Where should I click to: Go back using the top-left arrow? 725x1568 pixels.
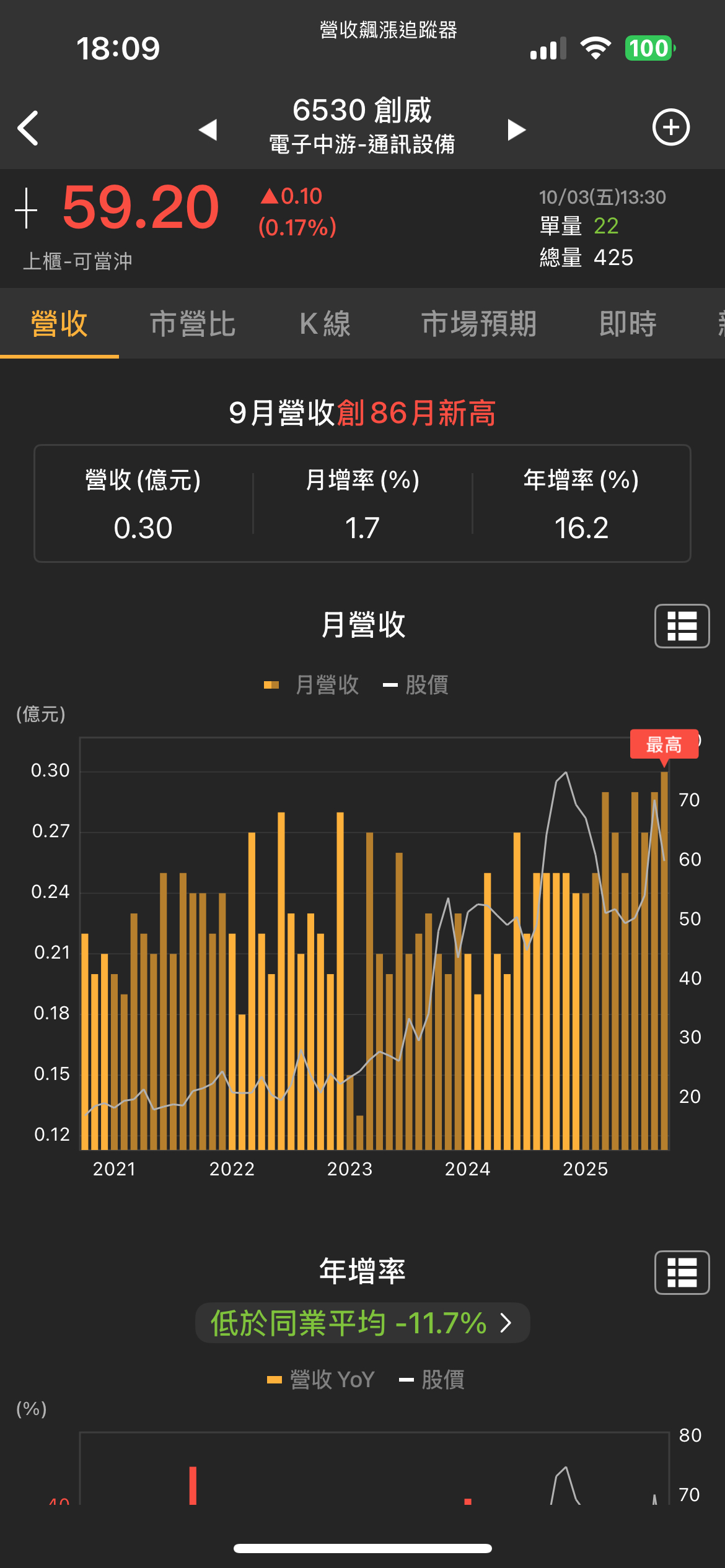click(x=29, y=128)
